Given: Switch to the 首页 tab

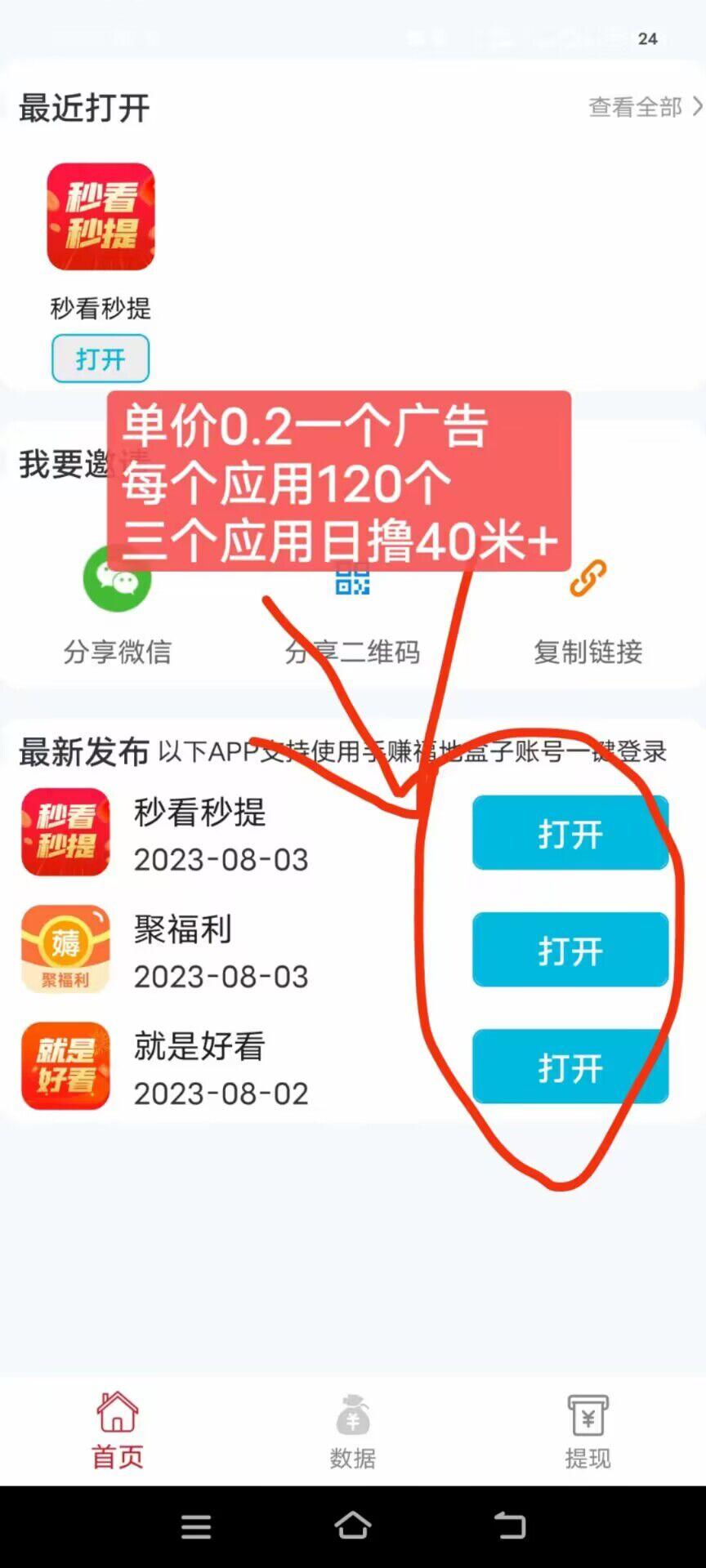Looking at the screenshot, I should pos(118,1431).
